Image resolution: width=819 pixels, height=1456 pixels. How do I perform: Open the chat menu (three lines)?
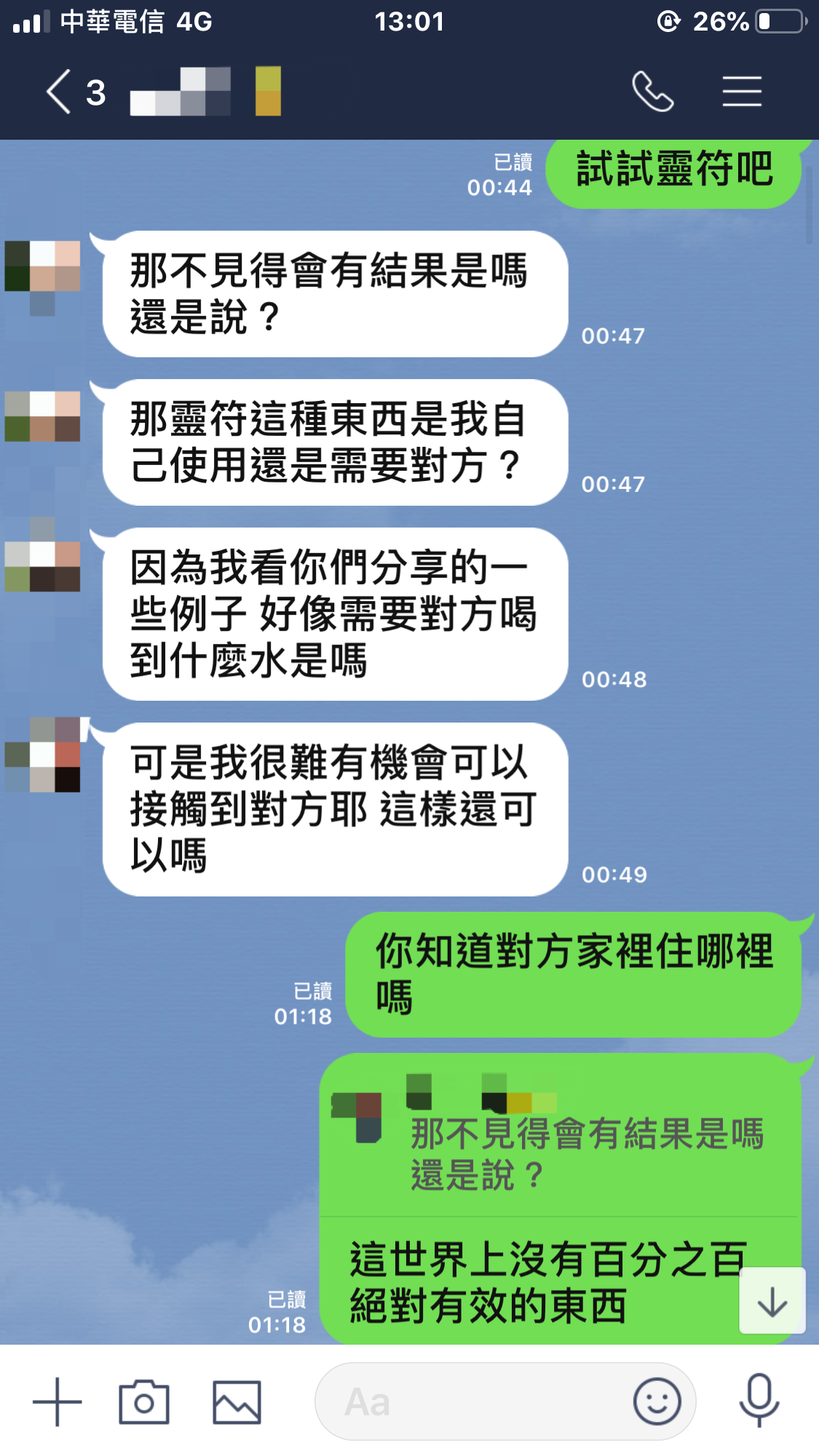click(x=742, y=92)
